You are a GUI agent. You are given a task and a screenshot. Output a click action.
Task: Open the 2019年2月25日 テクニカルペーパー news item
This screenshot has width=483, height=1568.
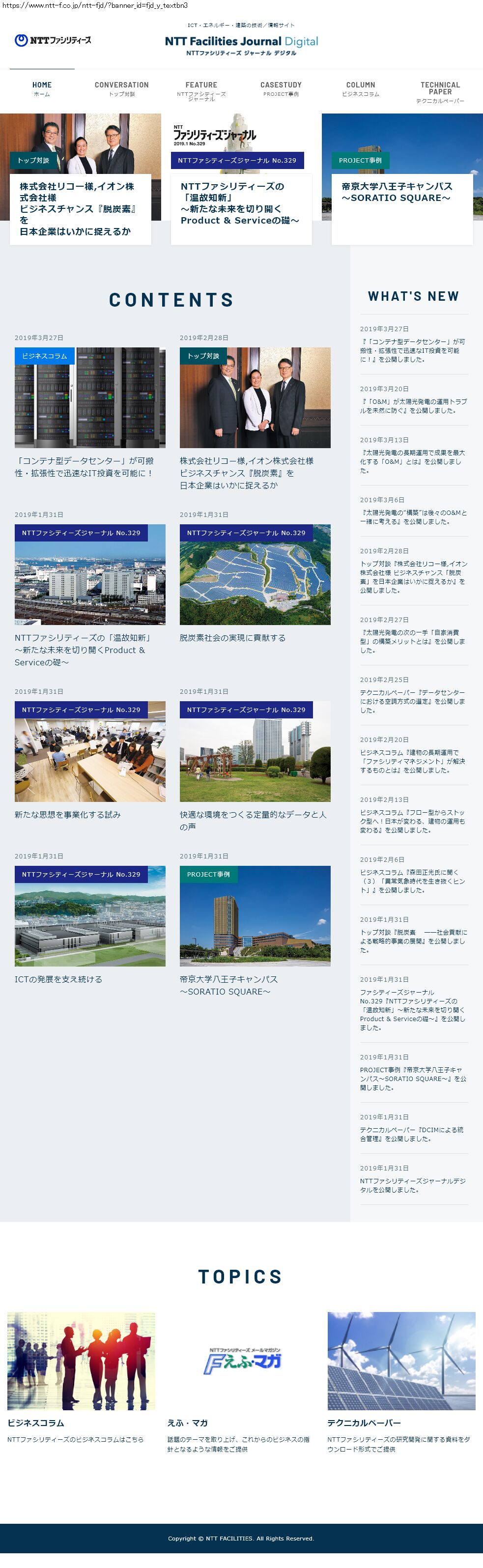[x=414, y=695]
